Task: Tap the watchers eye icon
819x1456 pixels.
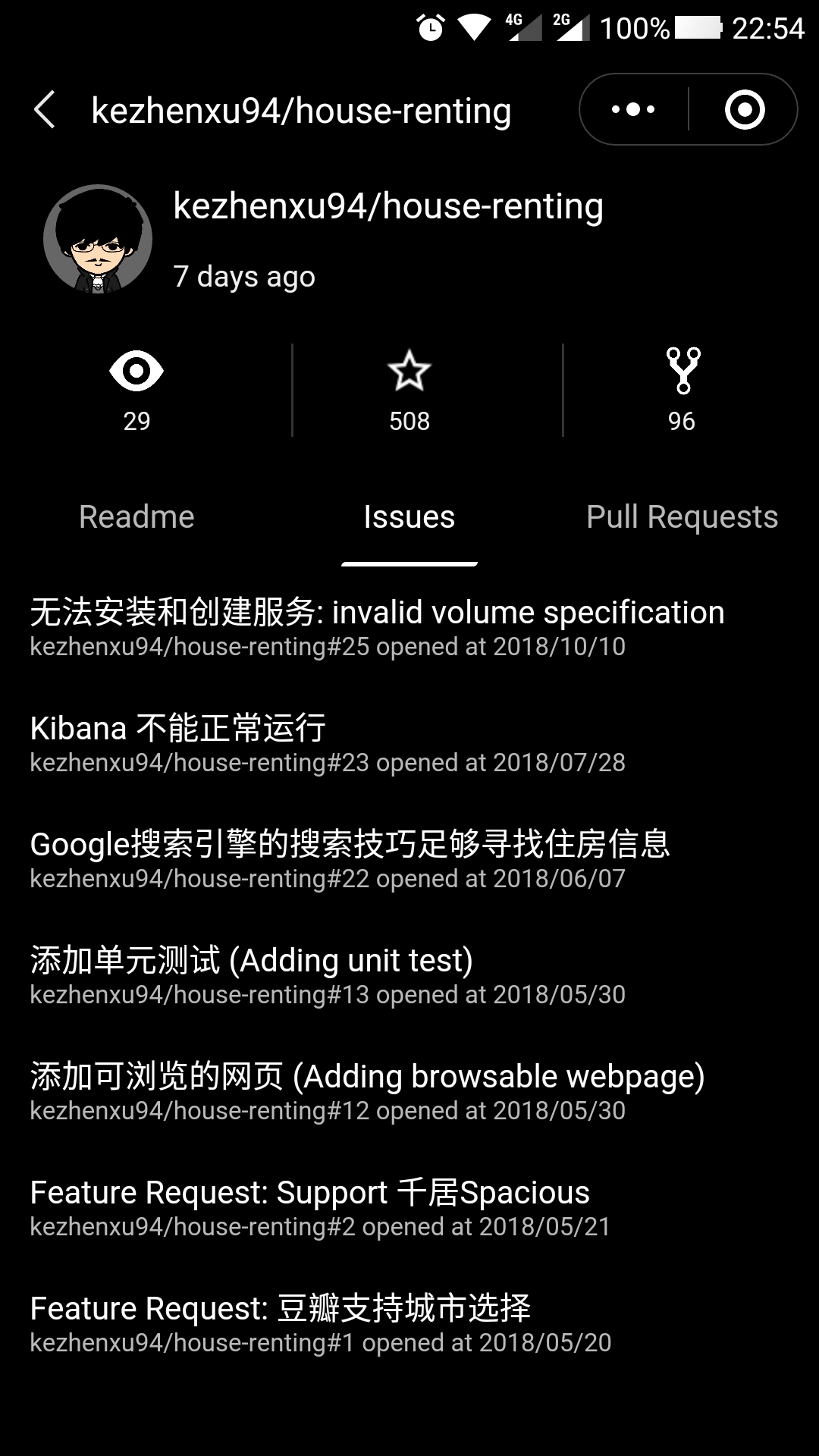Action: click(137, 372)
